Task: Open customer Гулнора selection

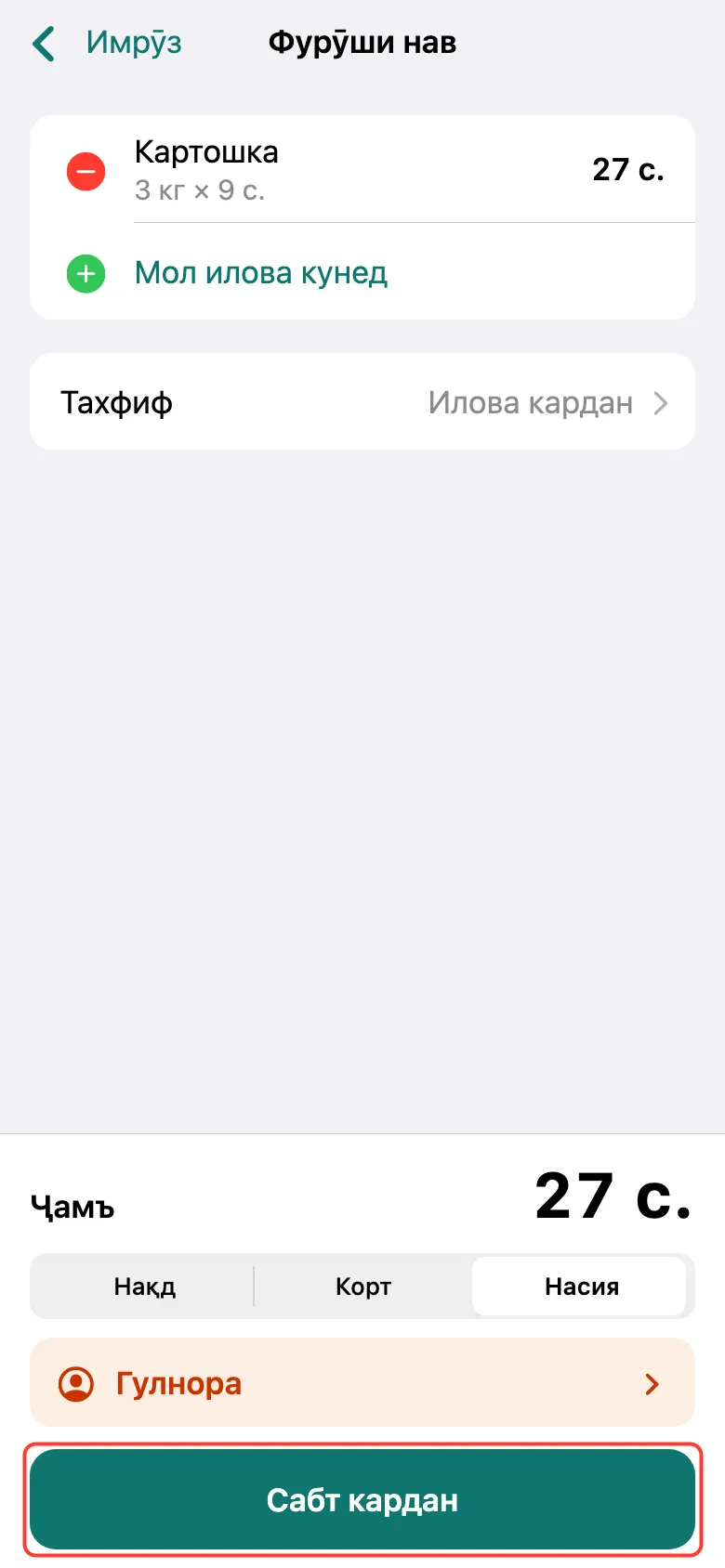Action: tap(362, 1383)
